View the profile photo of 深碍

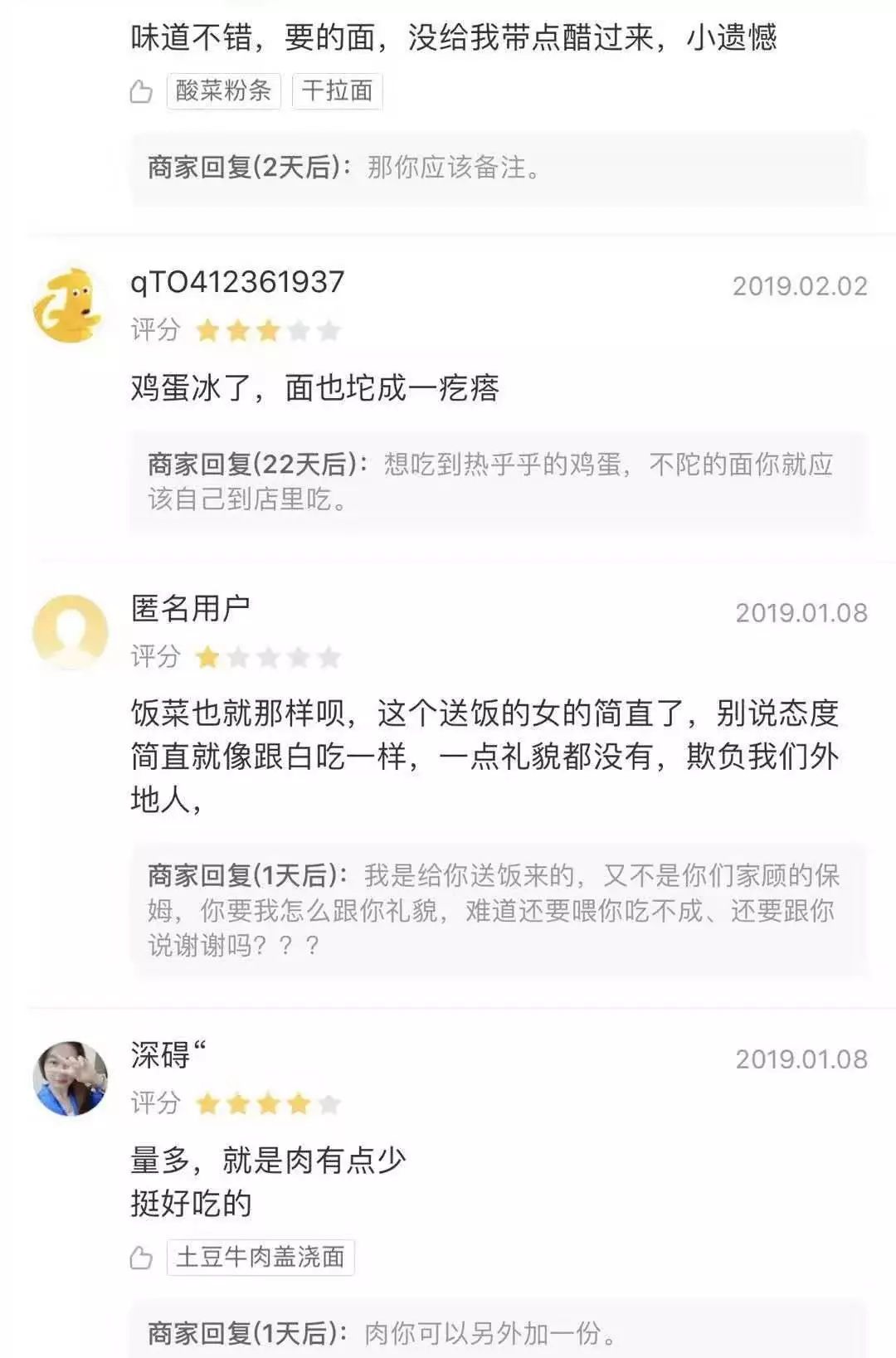71,1078
